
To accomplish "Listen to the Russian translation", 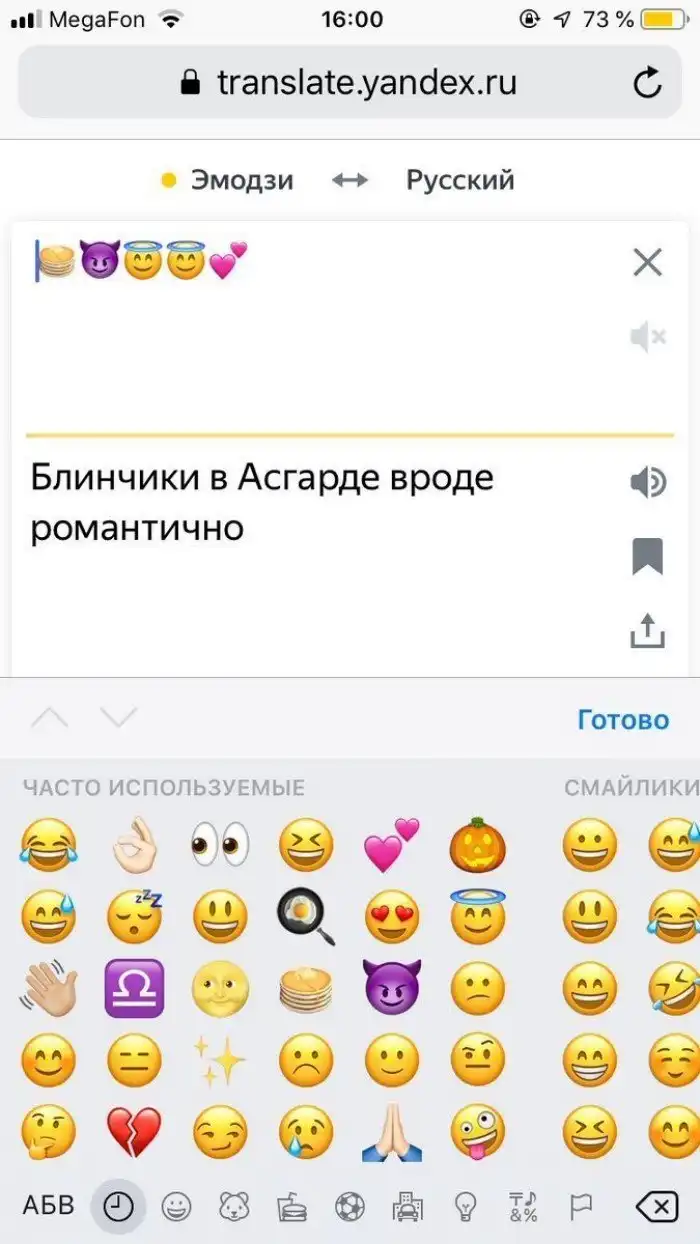I will (x=648, y=483).
